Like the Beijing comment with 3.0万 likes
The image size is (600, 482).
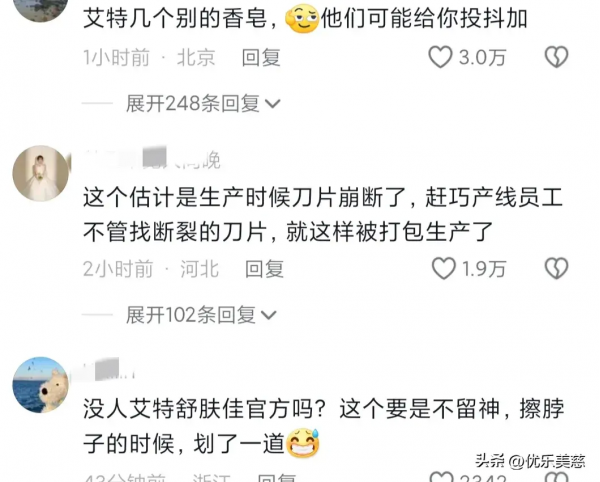(x=441, y=58)
